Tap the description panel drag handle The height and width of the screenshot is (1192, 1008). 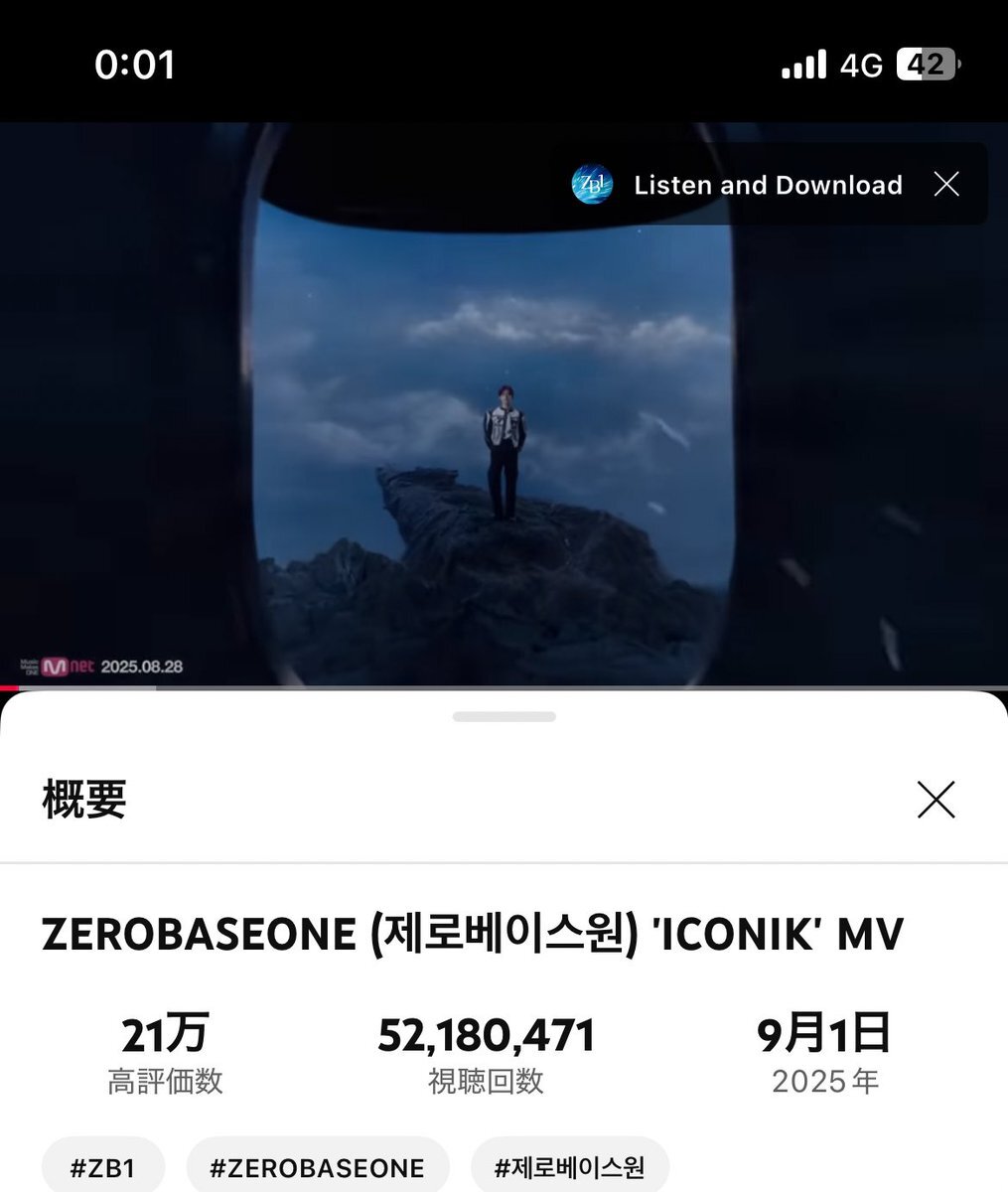point(504,716)
